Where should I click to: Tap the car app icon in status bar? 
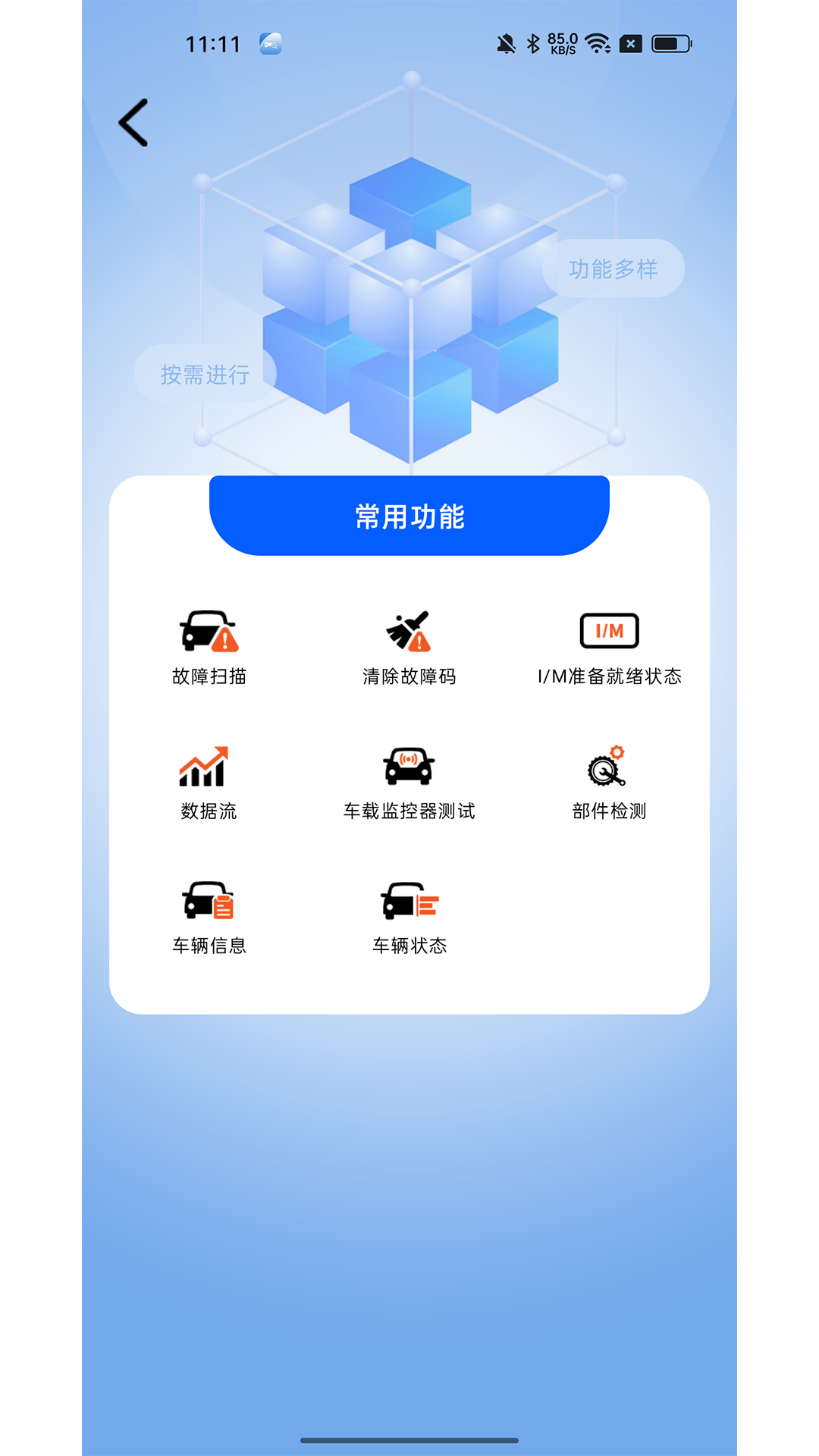(x=269, y=44)
